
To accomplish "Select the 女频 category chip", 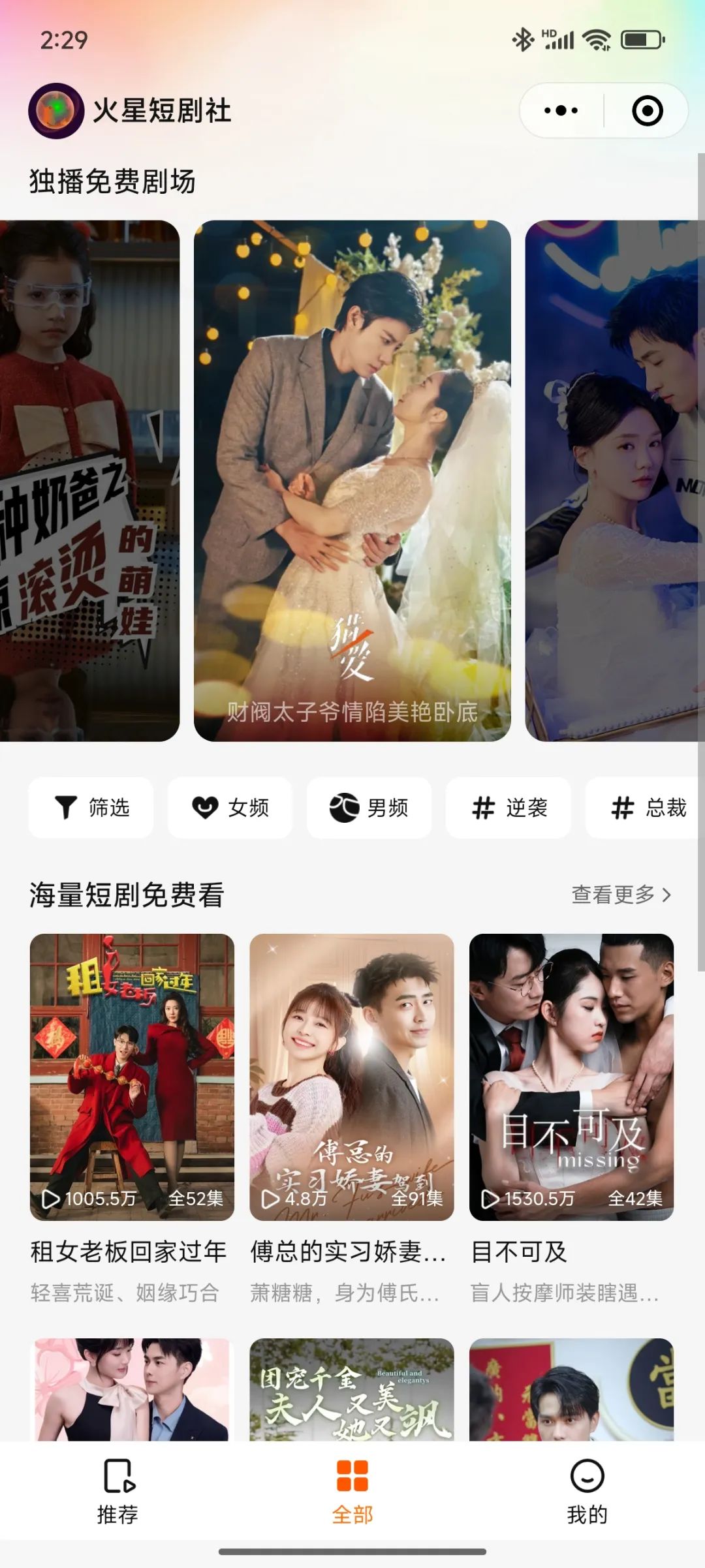I will pyautogui.click(x=230, y=807).
